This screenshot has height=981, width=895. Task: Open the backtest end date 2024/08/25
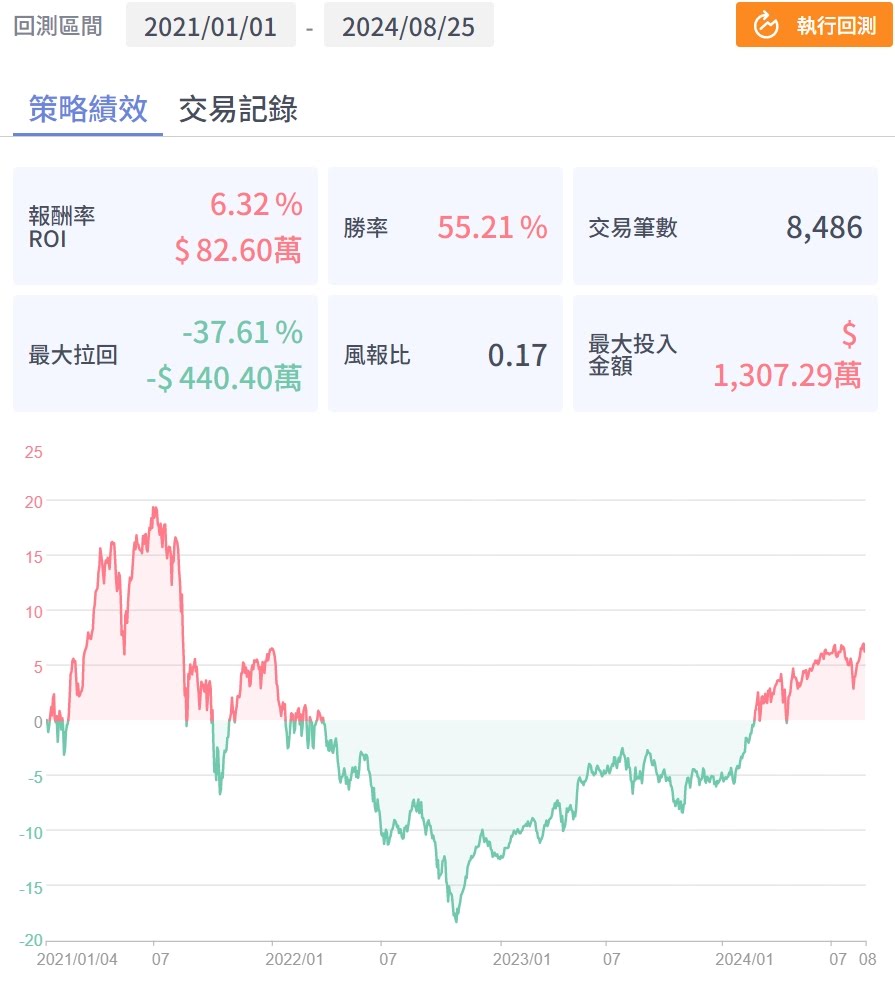point(408,26)
